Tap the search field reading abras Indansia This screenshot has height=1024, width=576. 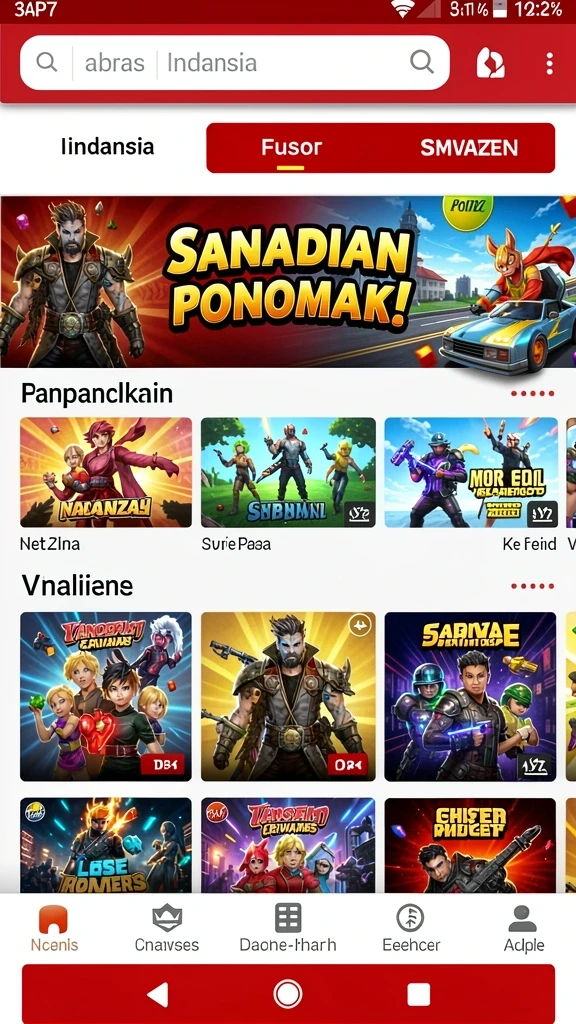(x=235, y=63)
